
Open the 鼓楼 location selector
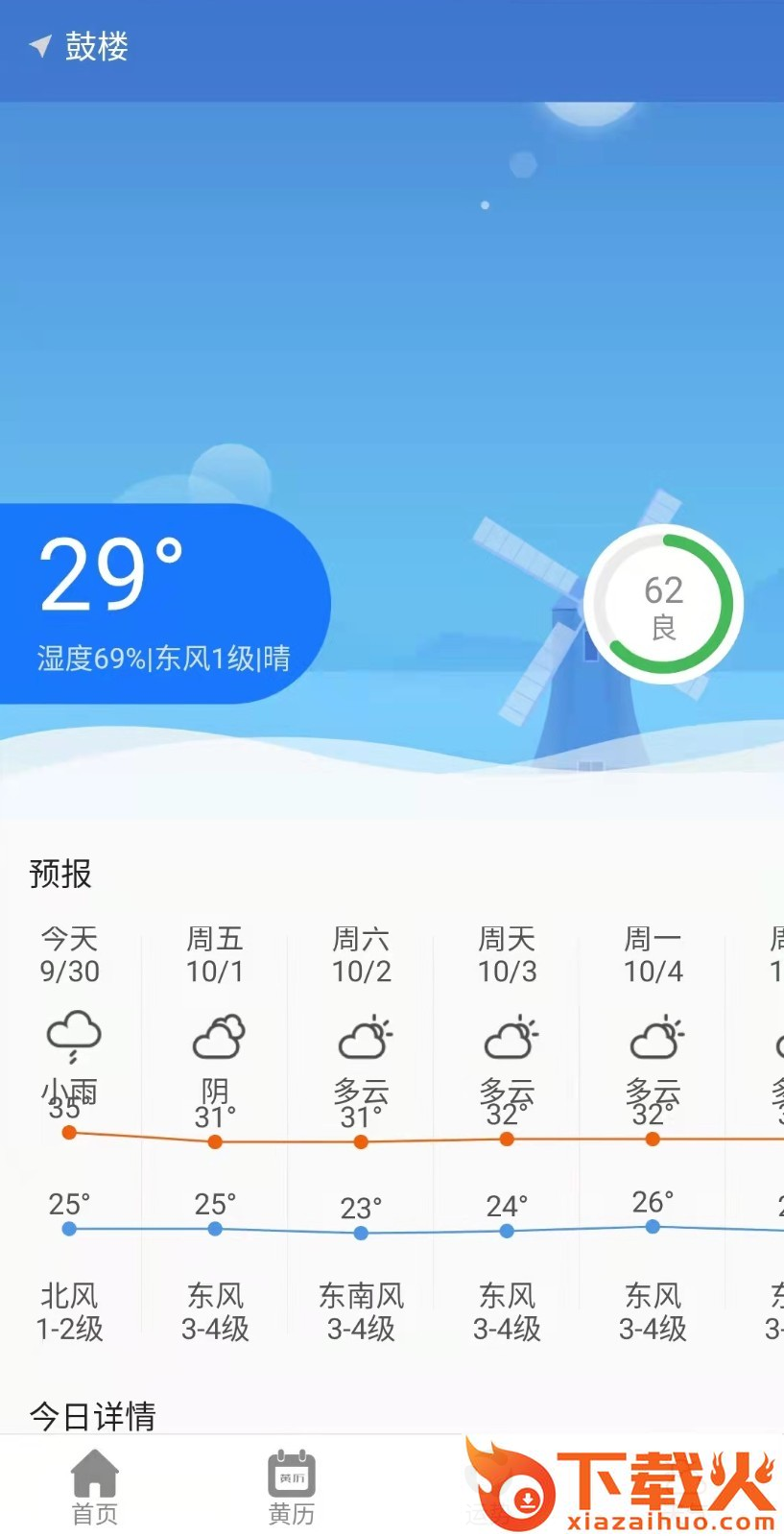(x=82, y=46)
